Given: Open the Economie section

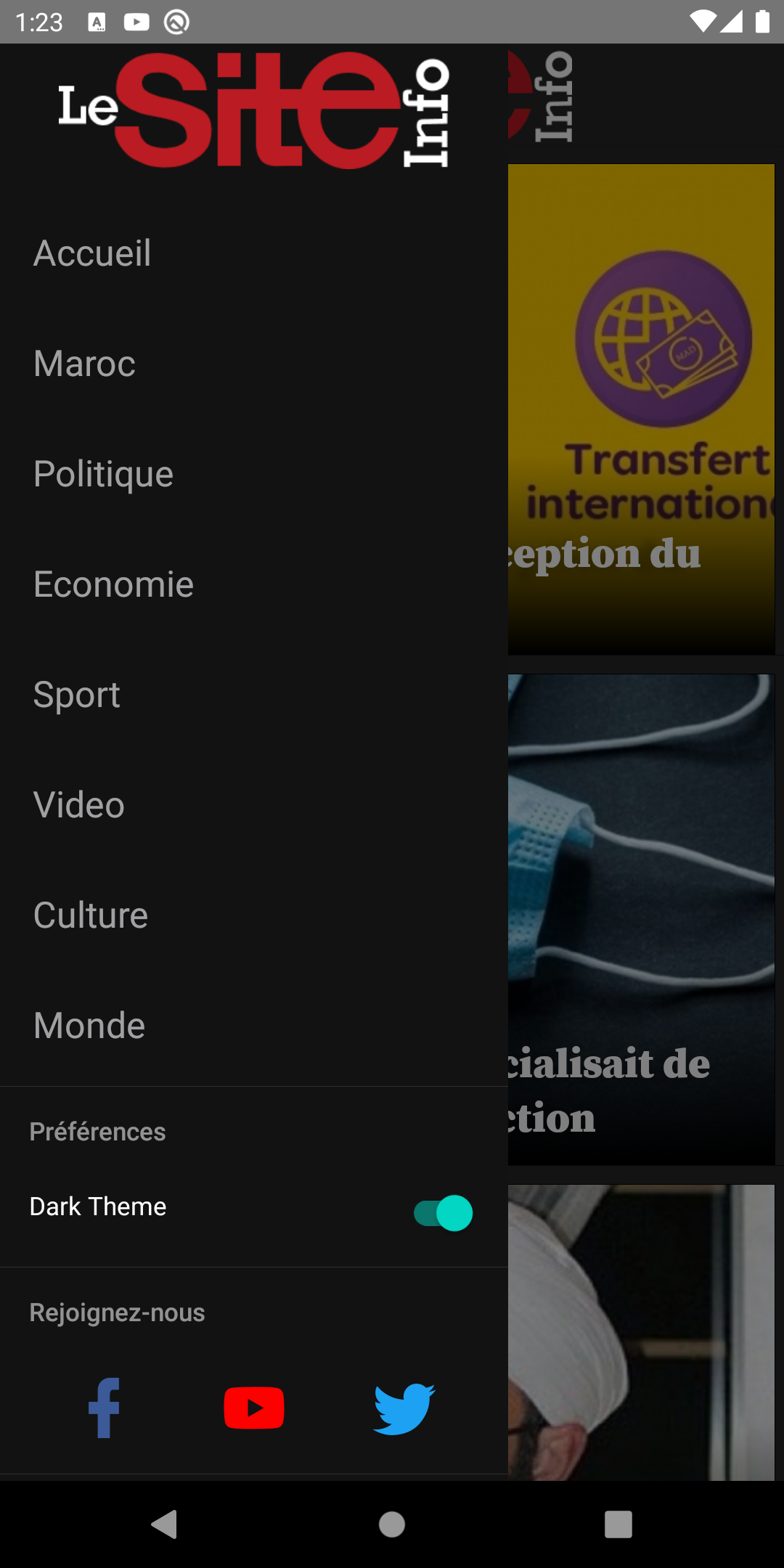Looking at the screenshot, I should coord(254,584).
